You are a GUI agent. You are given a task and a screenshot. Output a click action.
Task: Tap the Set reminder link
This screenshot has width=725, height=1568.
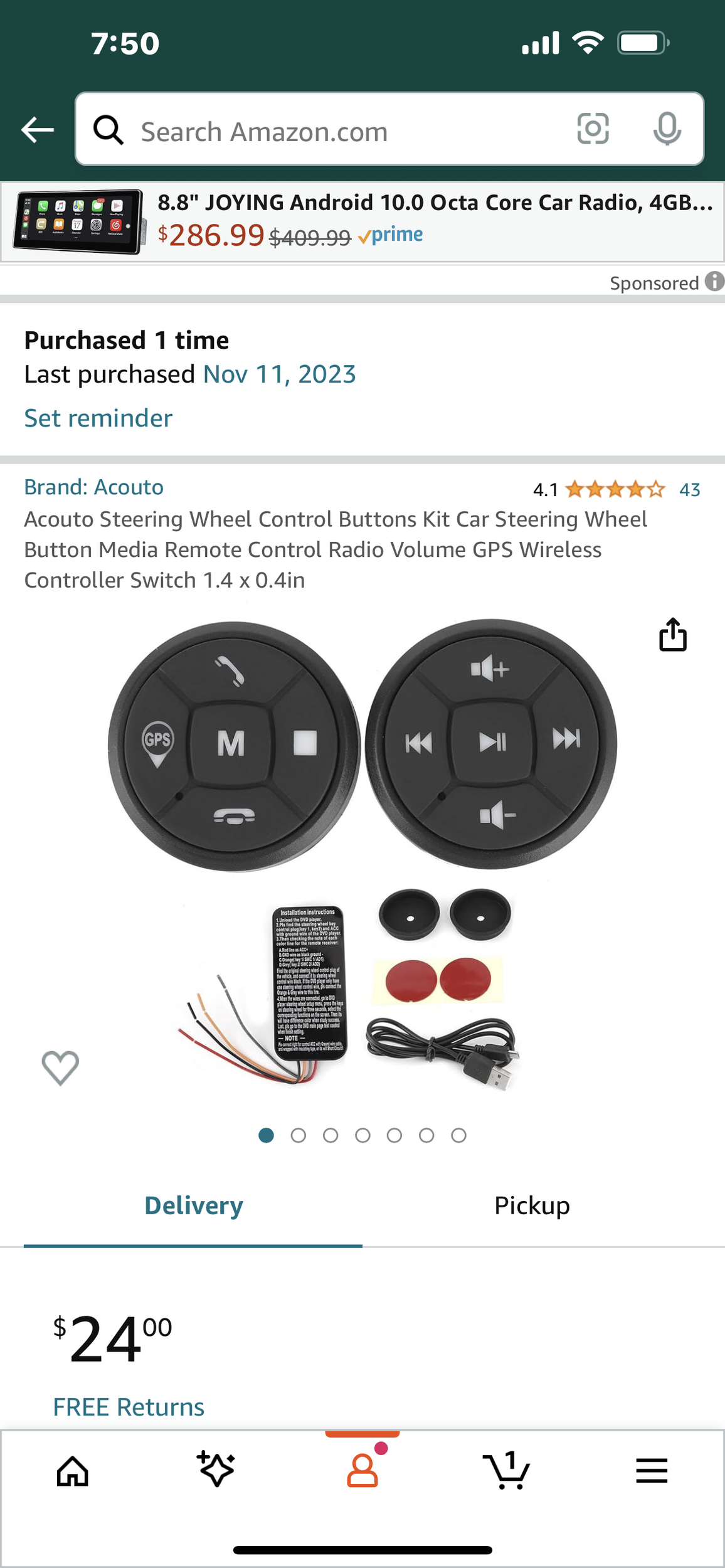98,418
